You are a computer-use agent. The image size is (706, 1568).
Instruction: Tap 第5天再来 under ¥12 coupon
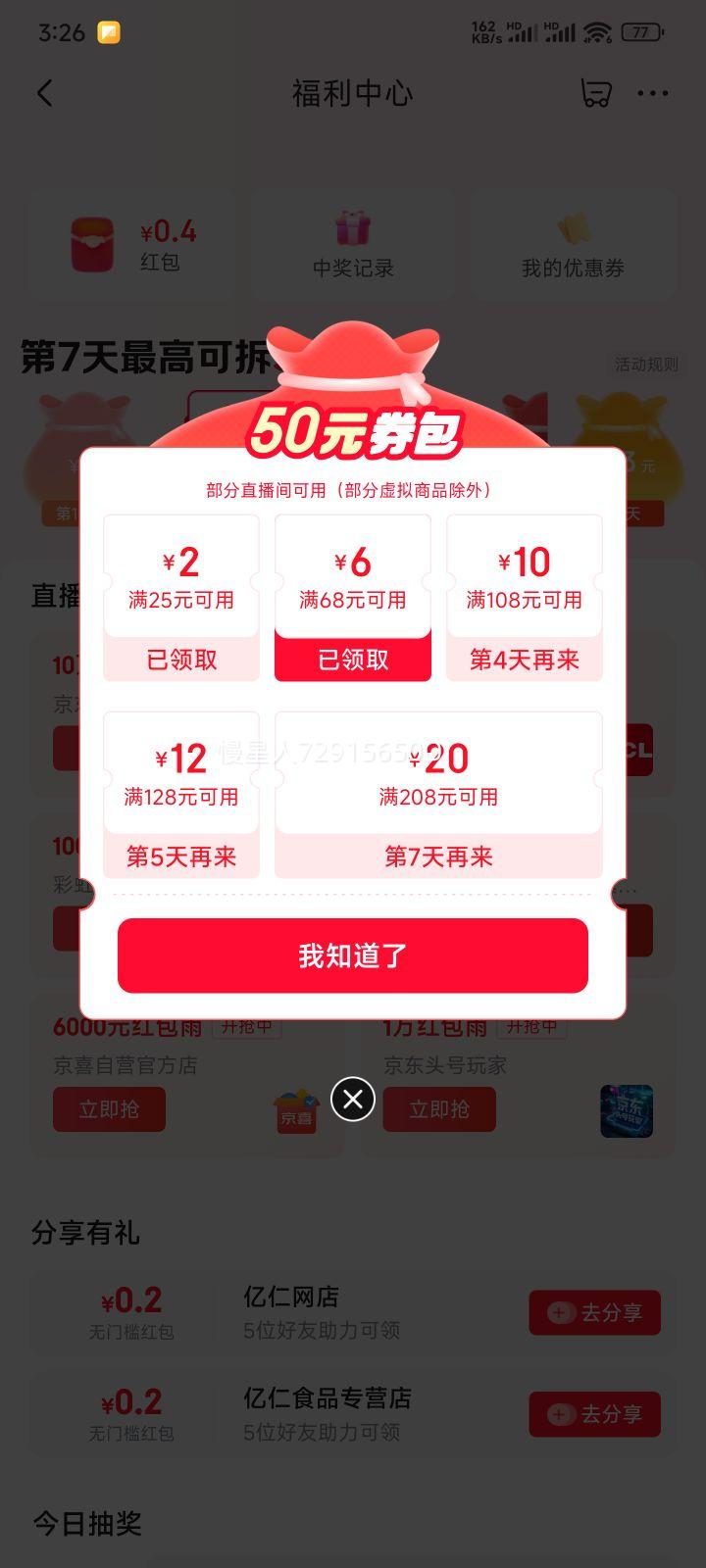180,857
